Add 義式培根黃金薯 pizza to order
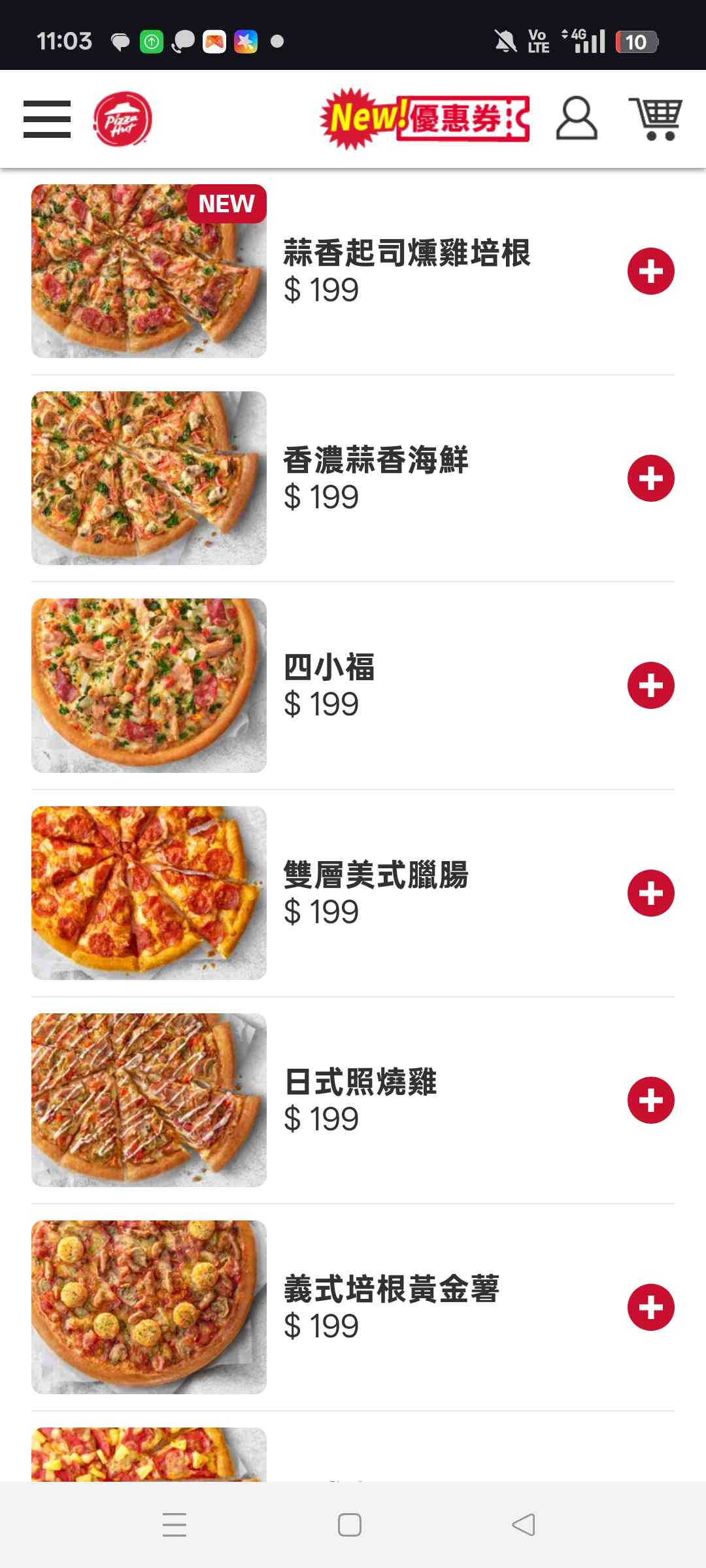706x1568 pixels. point(650,1307)
